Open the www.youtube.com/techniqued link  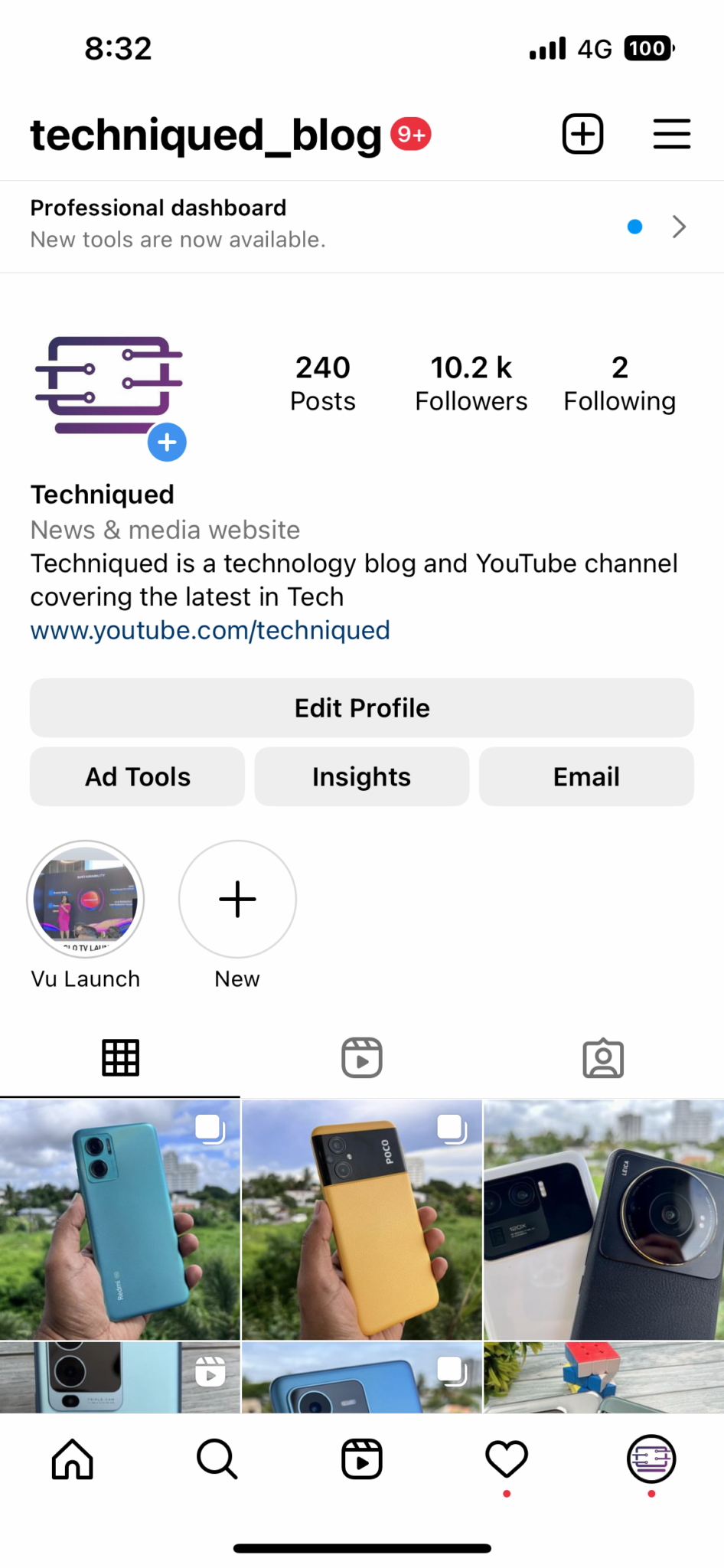pos(210,630)
